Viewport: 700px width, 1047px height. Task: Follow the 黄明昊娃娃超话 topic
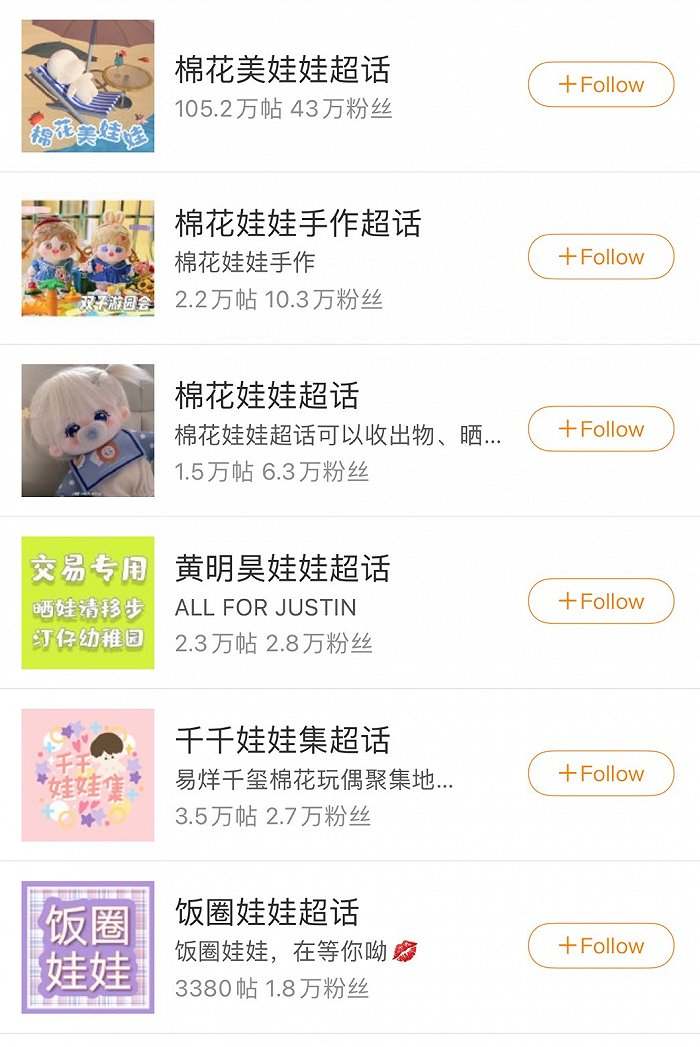click(601, 601)
